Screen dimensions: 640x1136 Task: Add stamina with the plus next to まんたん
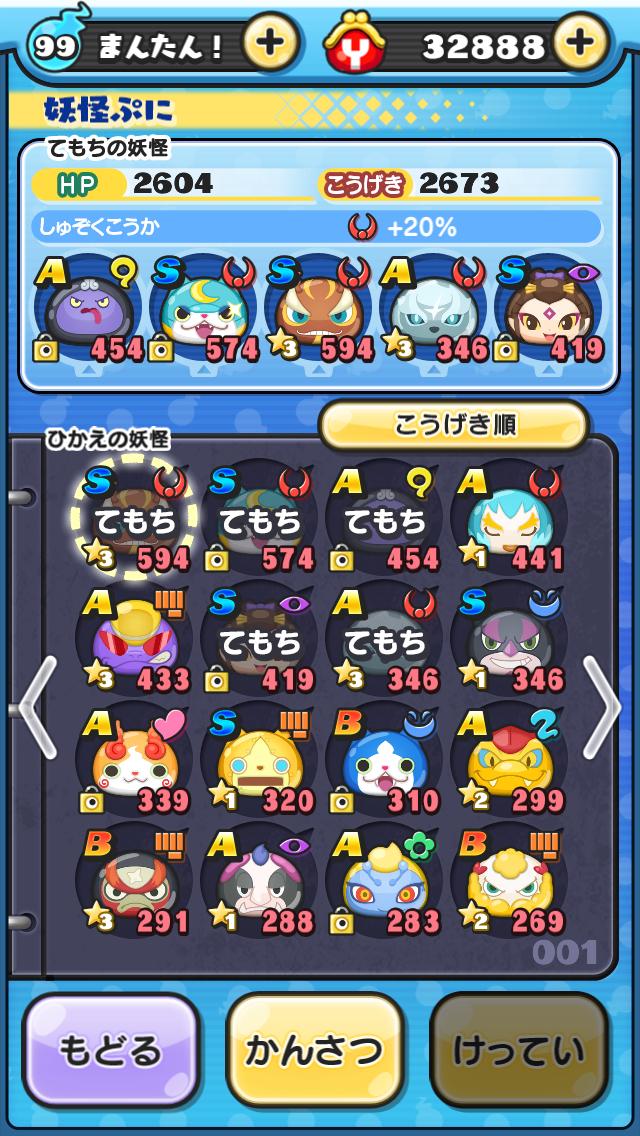(270, 45)
